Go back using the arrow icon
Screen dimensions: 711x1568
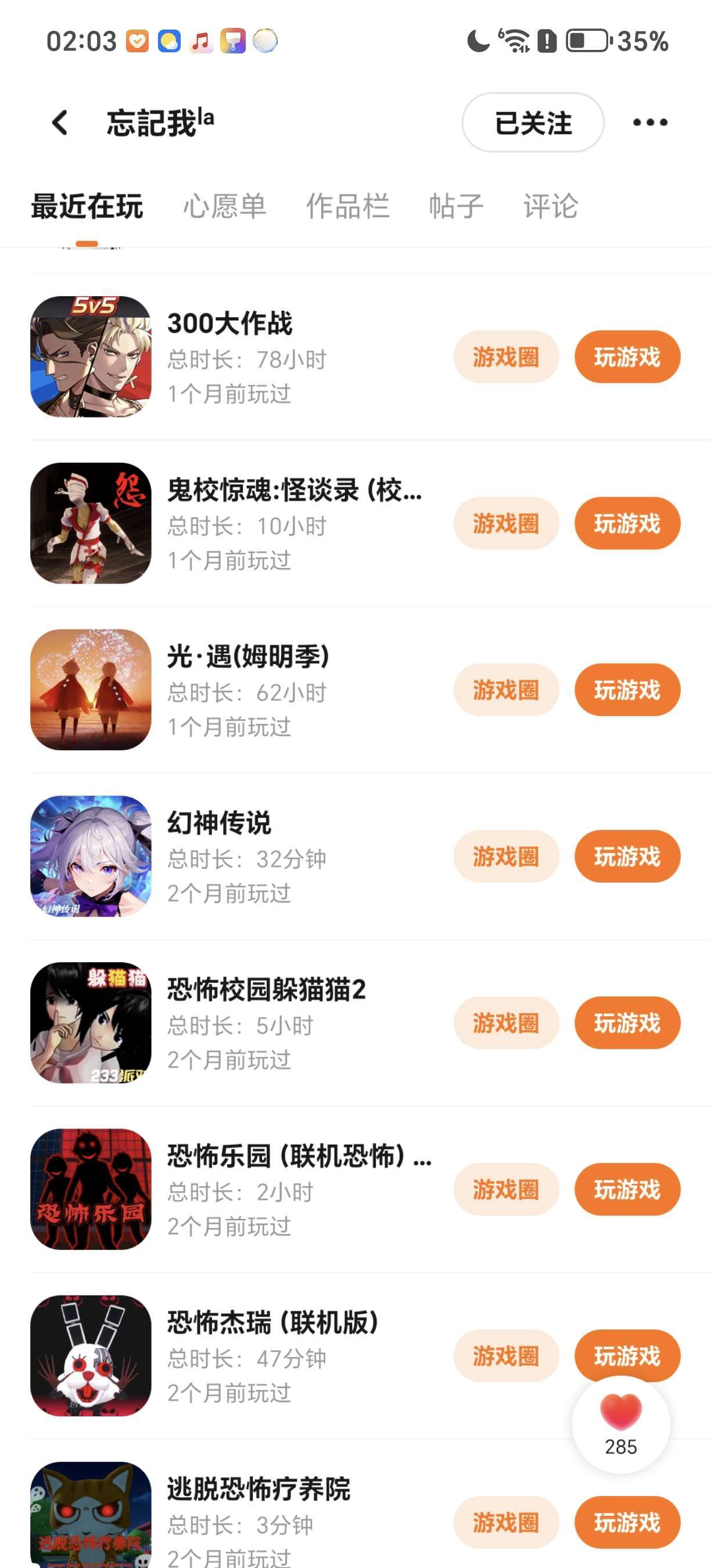pyautogui.click(x=60, y=123)
